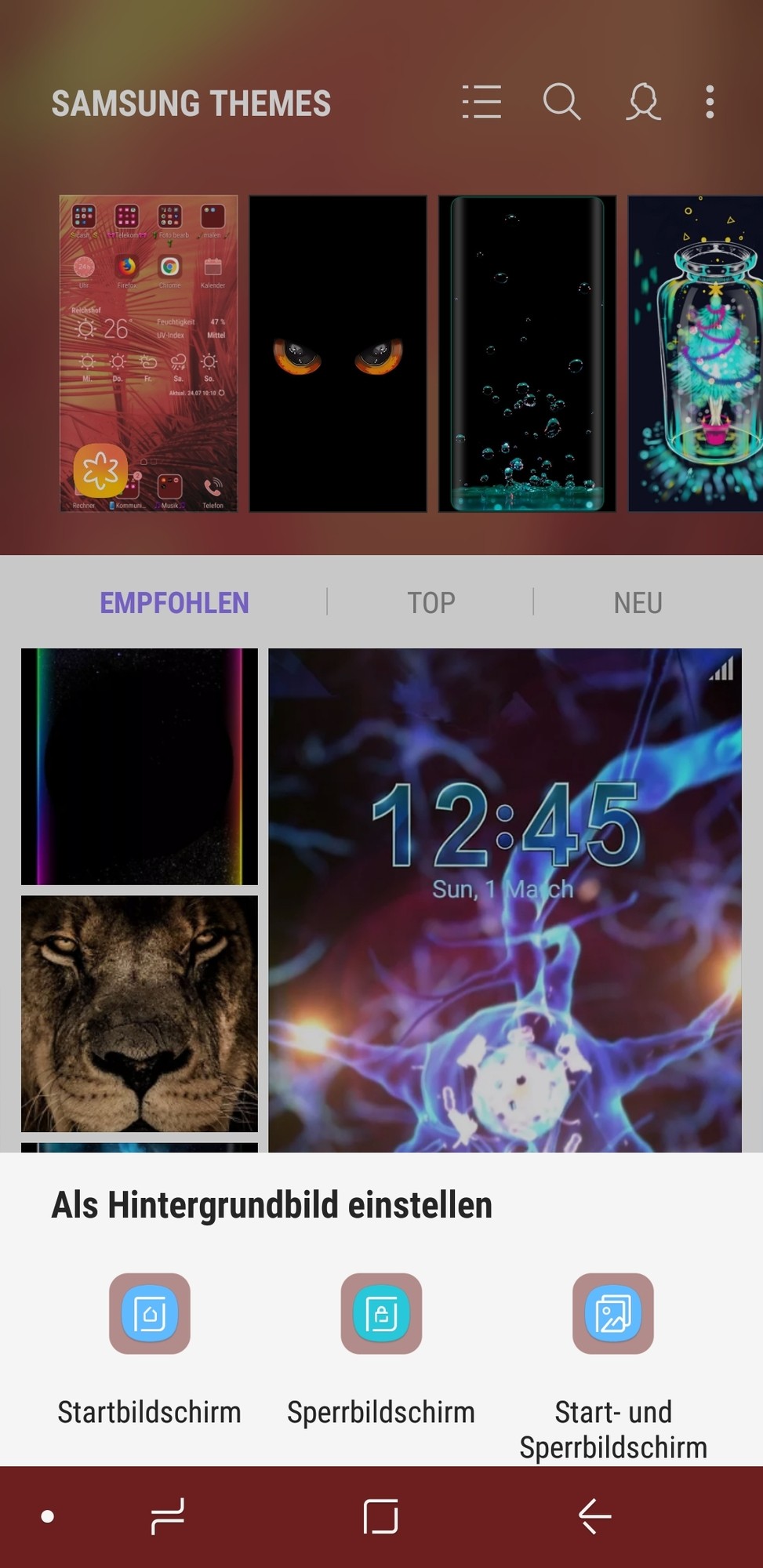Open the rainbow edge black wallpaper
This screenshot has height=1568, width=763.
(x=140, y=766)
